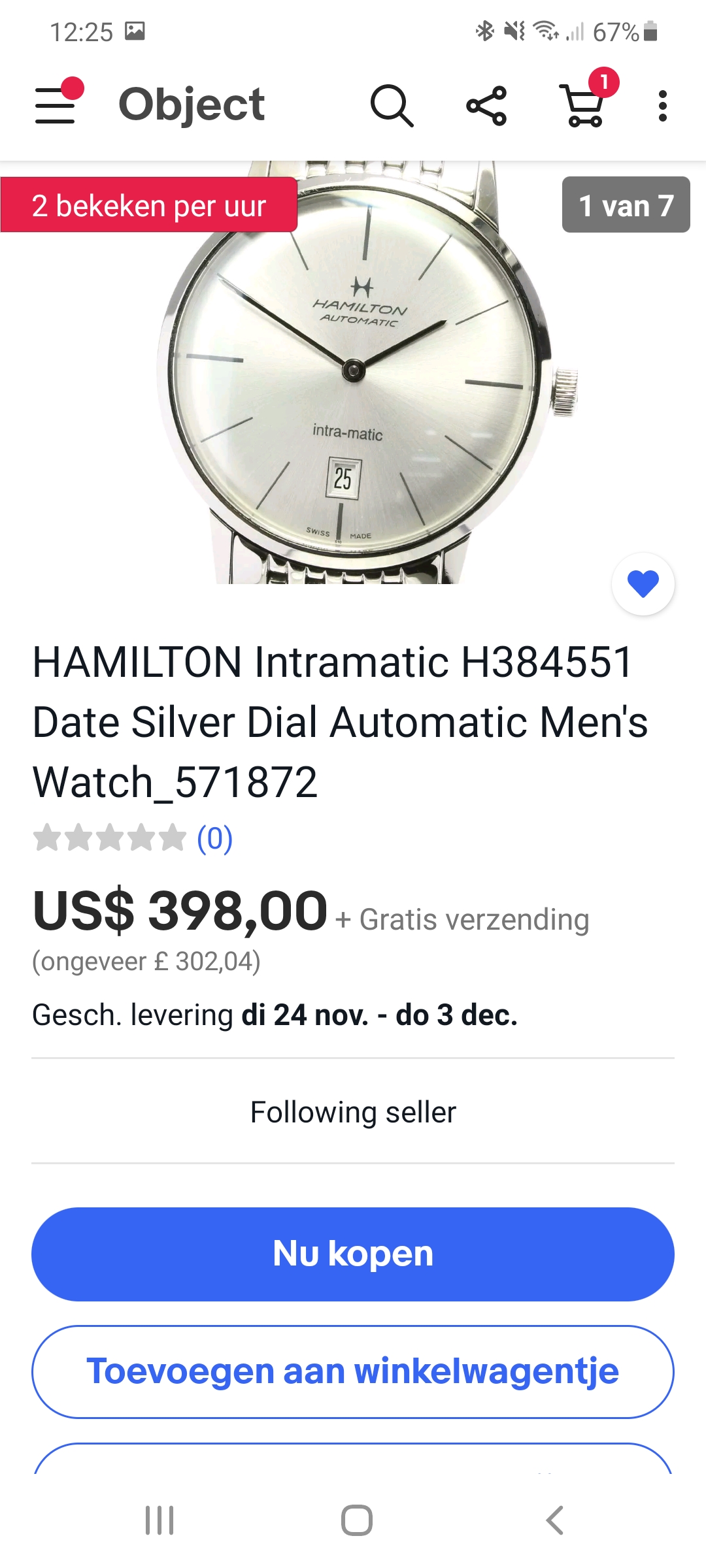Open recent apps from navigation bar
Image resolution: width=706 pixels, height=1568 pixels.
tap(160, 1520)
